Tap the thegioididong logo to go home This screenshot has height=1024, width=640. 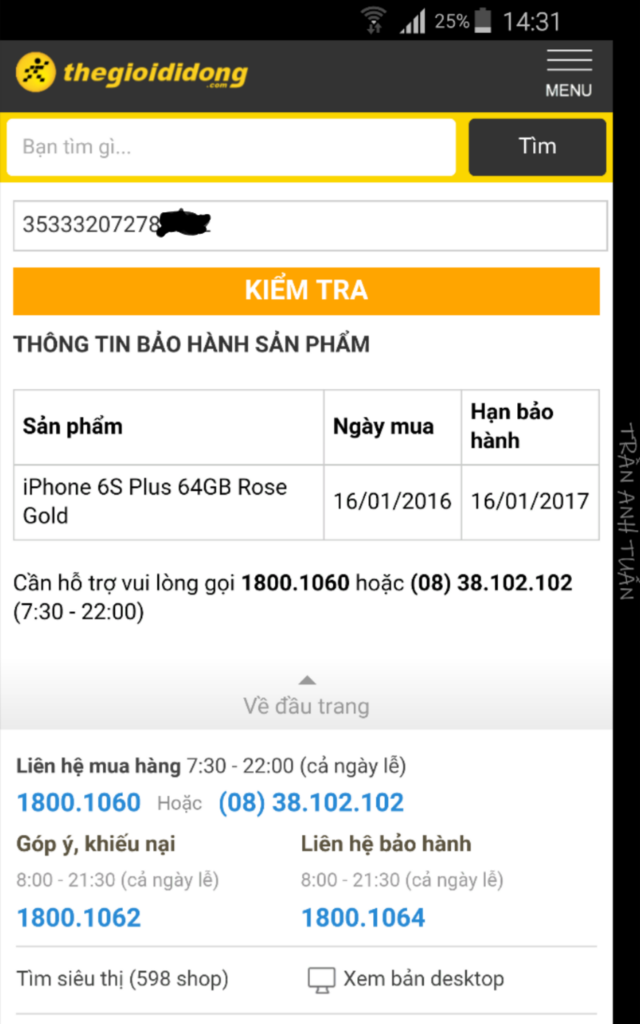[x=132, y=72]
